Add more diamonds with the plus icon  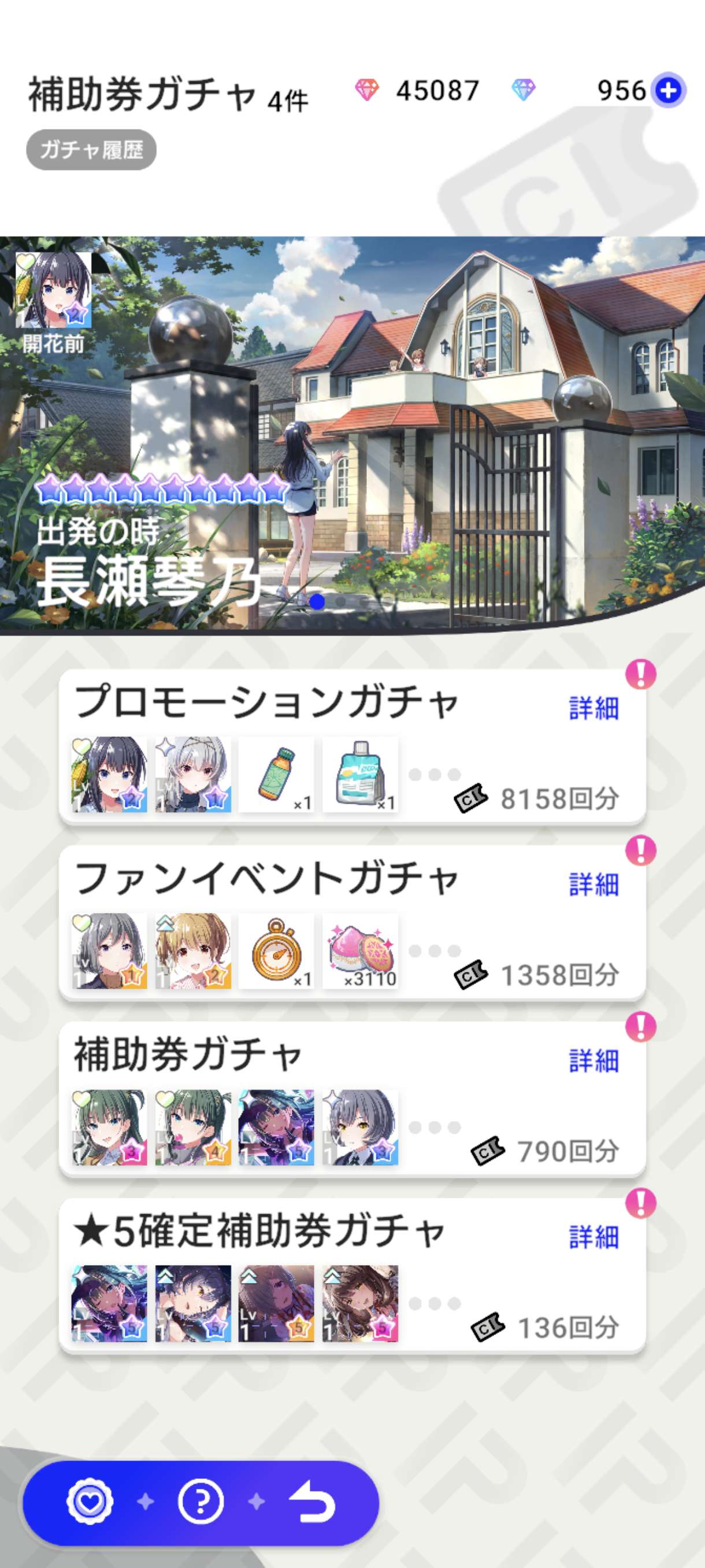point(668,91)
